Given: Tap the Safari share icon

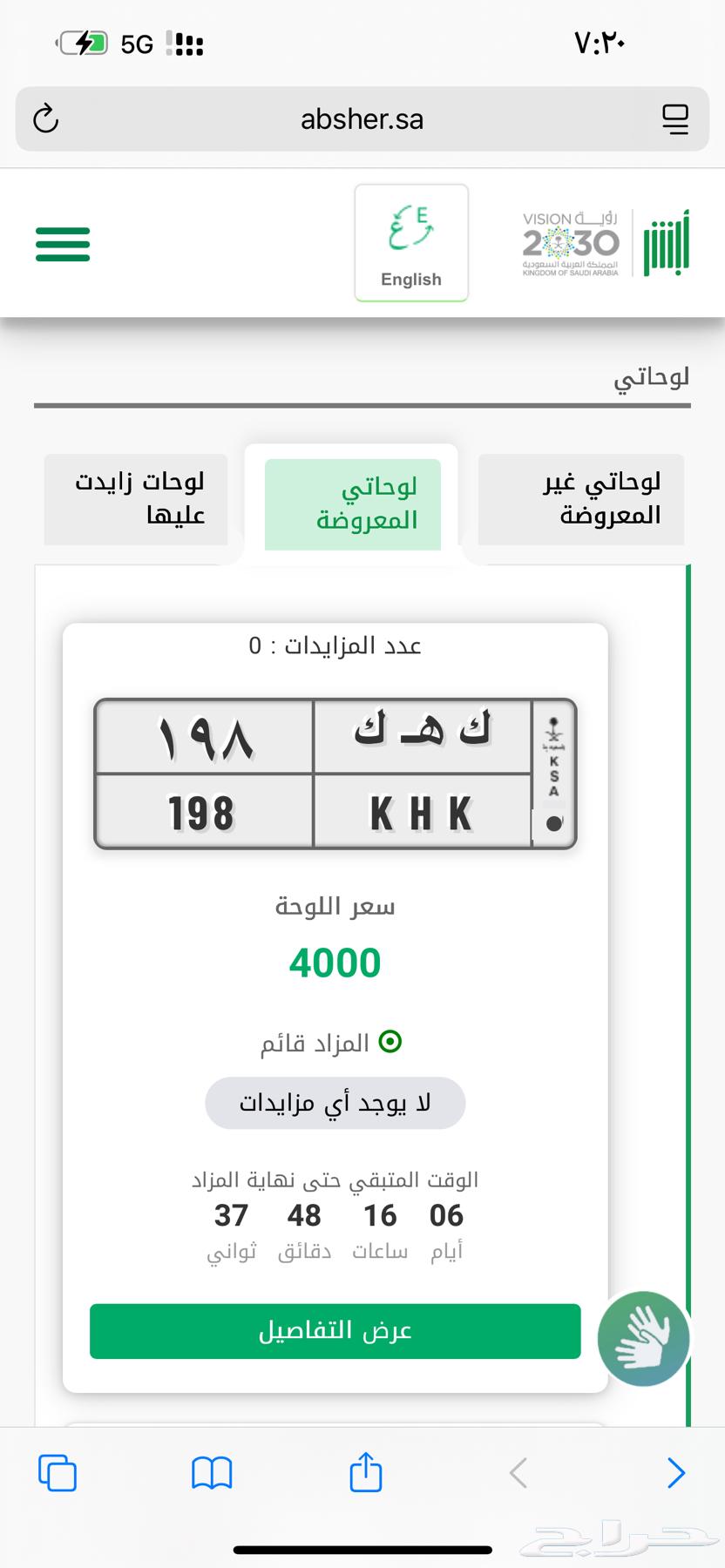Looking at the screenshot, I should [x=365, y=1473].
